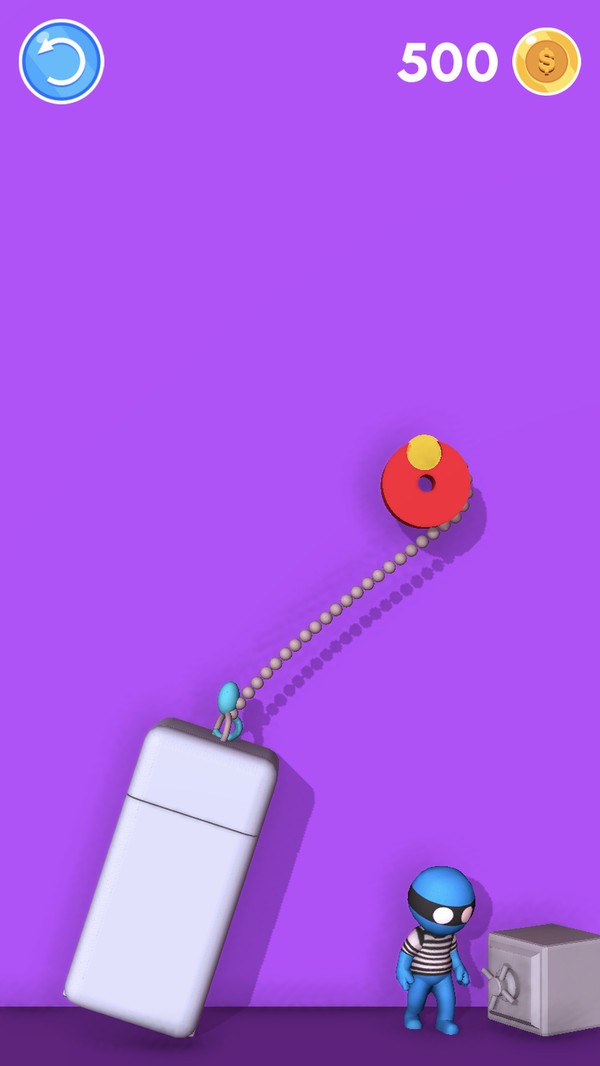Tap the yellow pin on the red pulley

424,452
